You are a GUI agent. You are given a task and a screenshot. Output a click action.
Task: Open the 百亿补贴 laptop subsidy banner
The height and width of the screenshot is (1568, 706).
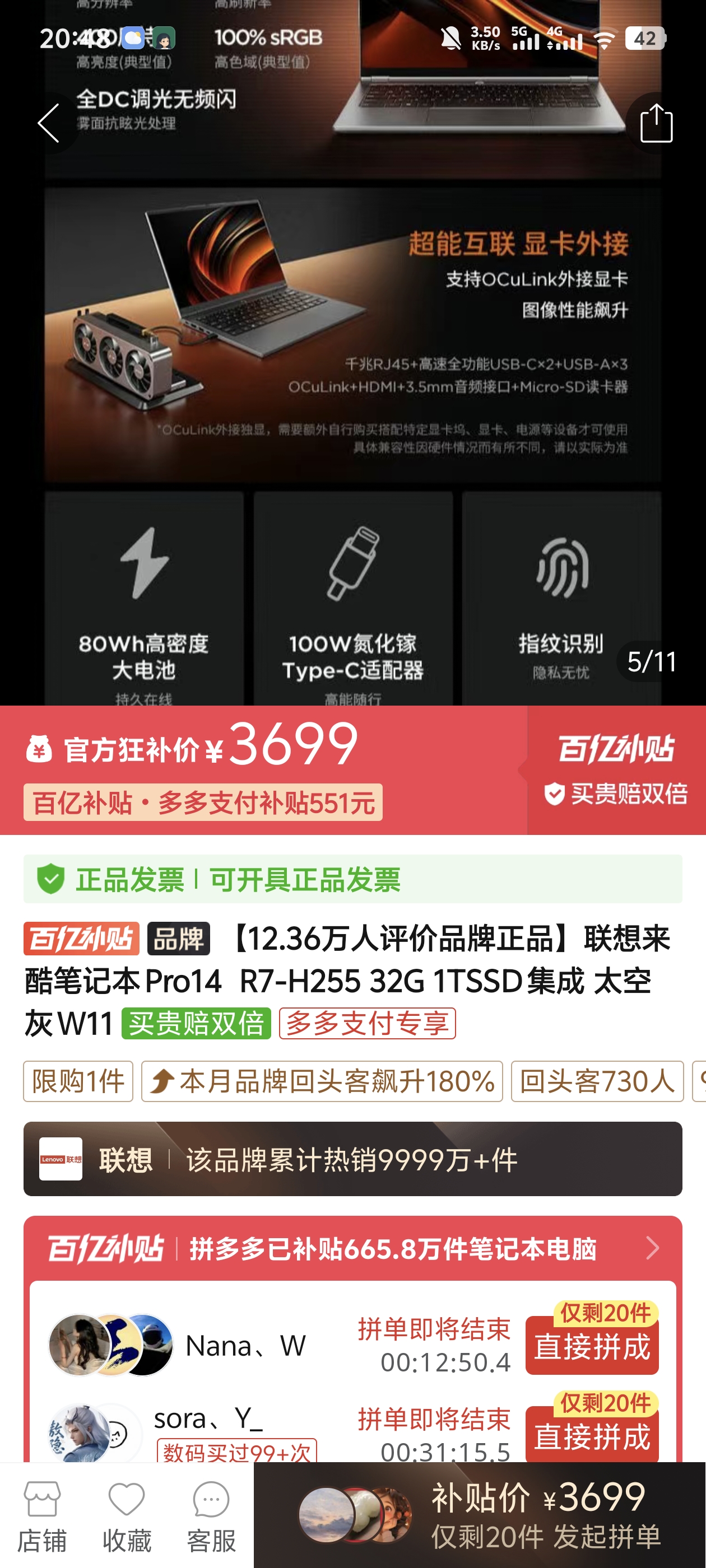352,1248
